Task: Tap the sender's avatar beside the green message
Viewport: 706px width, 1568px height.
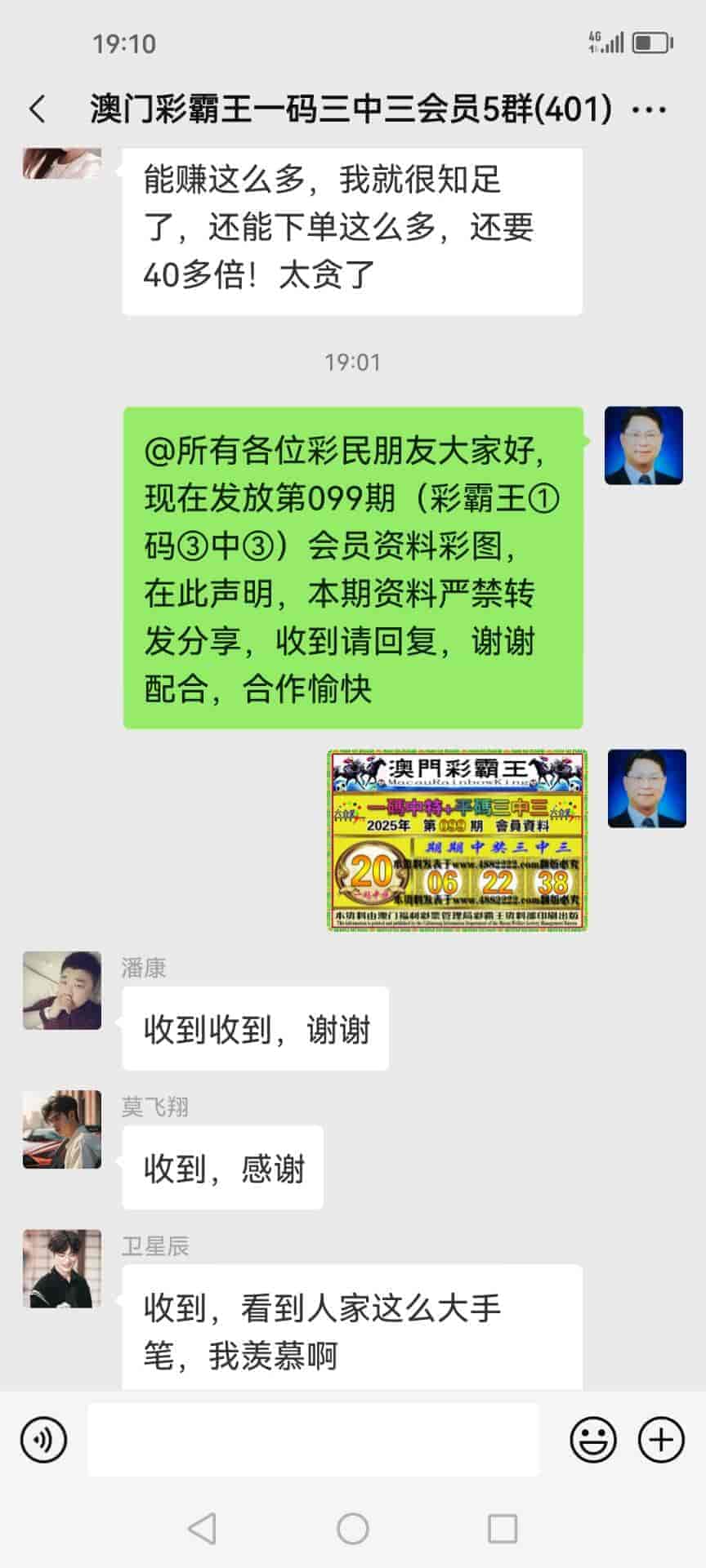Action: 643,446
